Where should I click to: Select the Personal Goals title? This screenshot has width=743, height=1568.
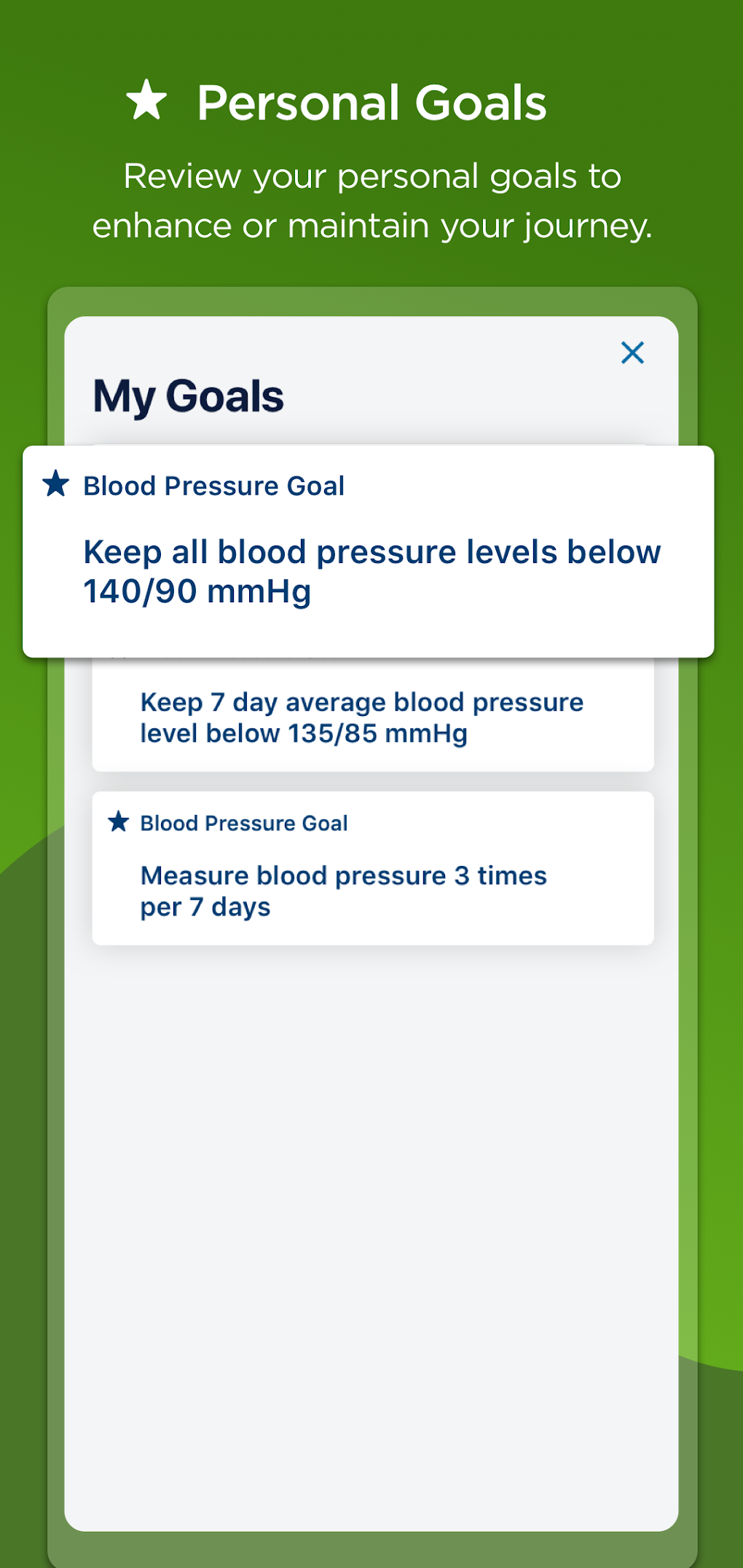coord(371,103)
